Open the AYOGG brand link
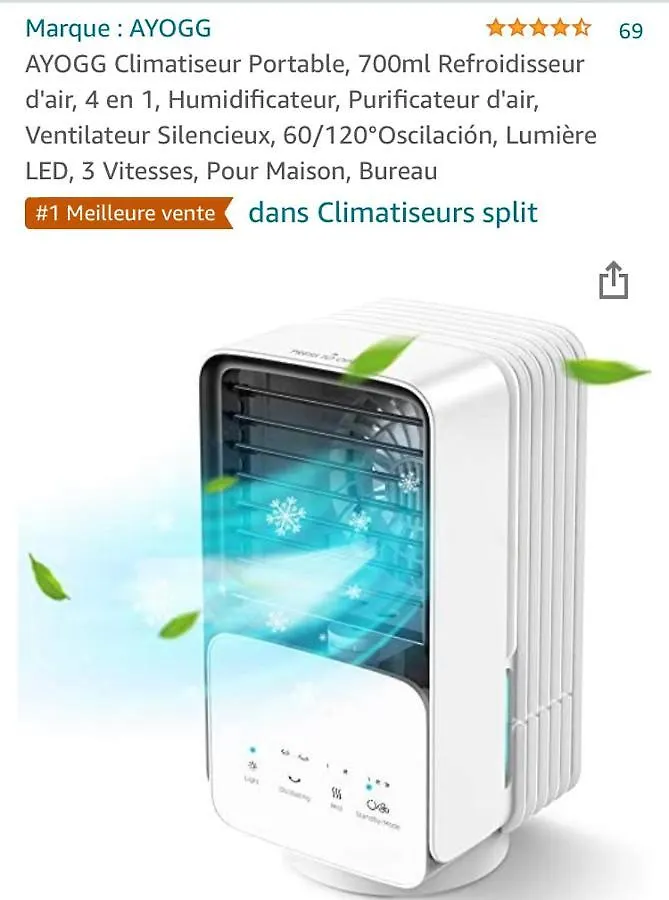This screenshot has width=669, height=900. [118, 29]
